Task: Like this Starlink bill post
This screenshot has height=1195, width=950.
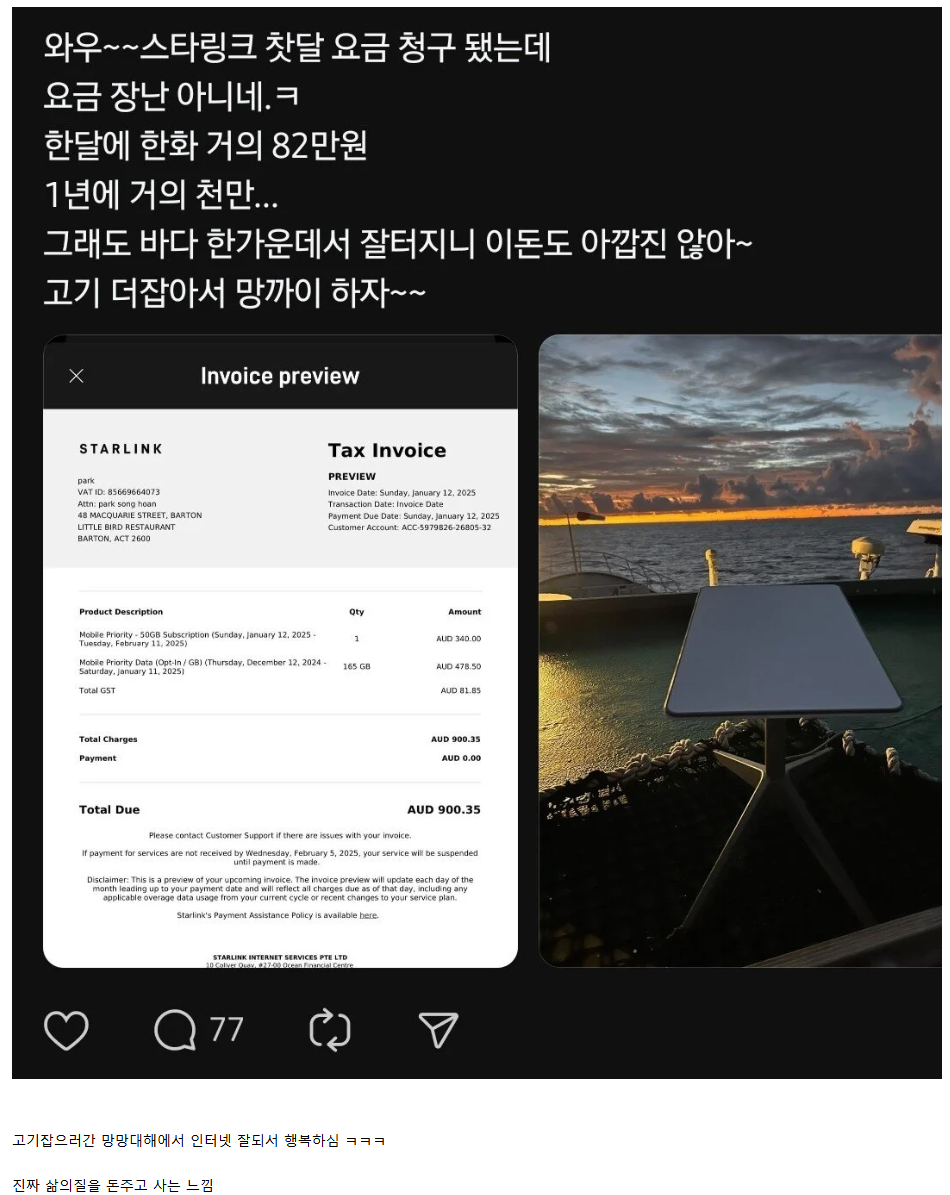Action: pyautogui.click(x=66, y=1030)
